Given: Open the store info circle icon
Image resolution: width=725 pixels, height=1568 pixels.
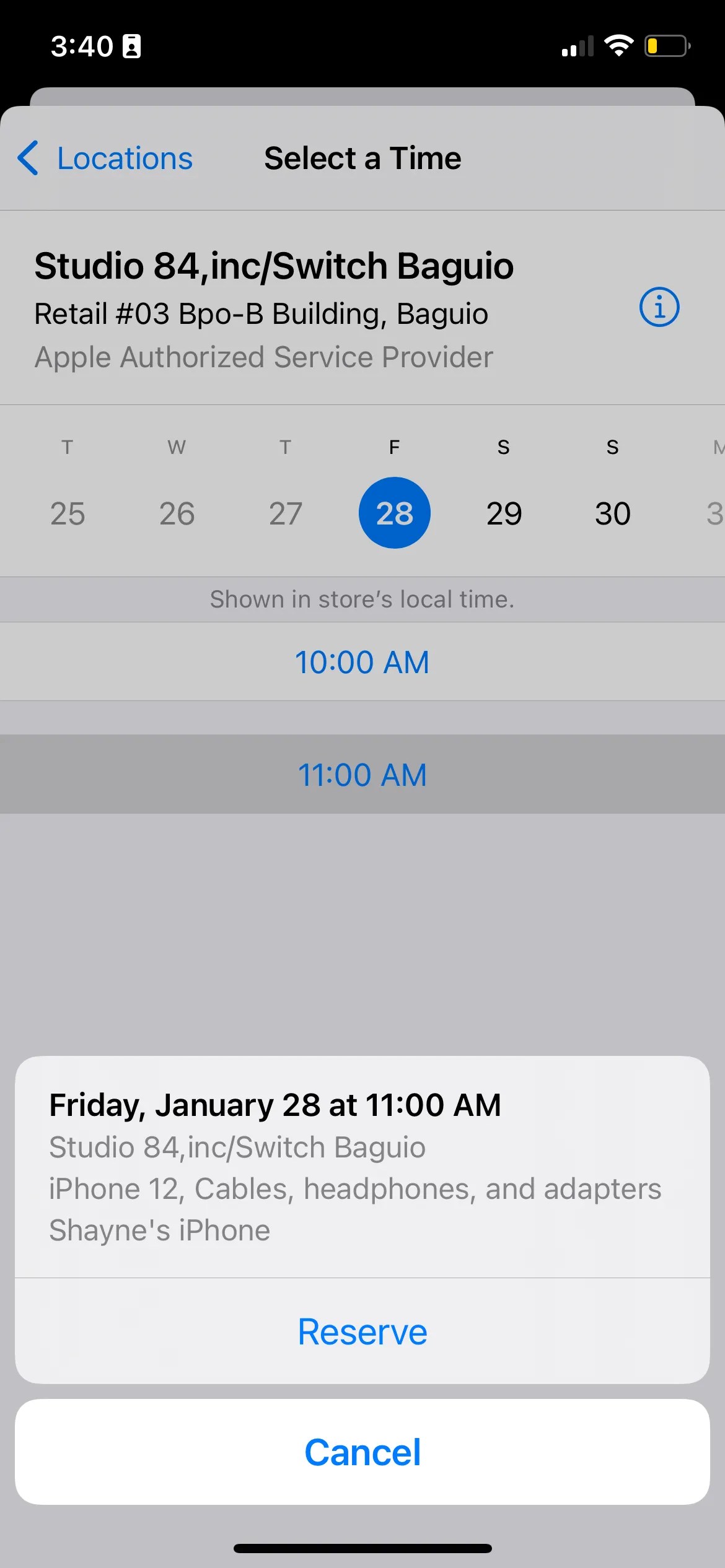Looking at the screenshot, I should [x=658, y=306].
